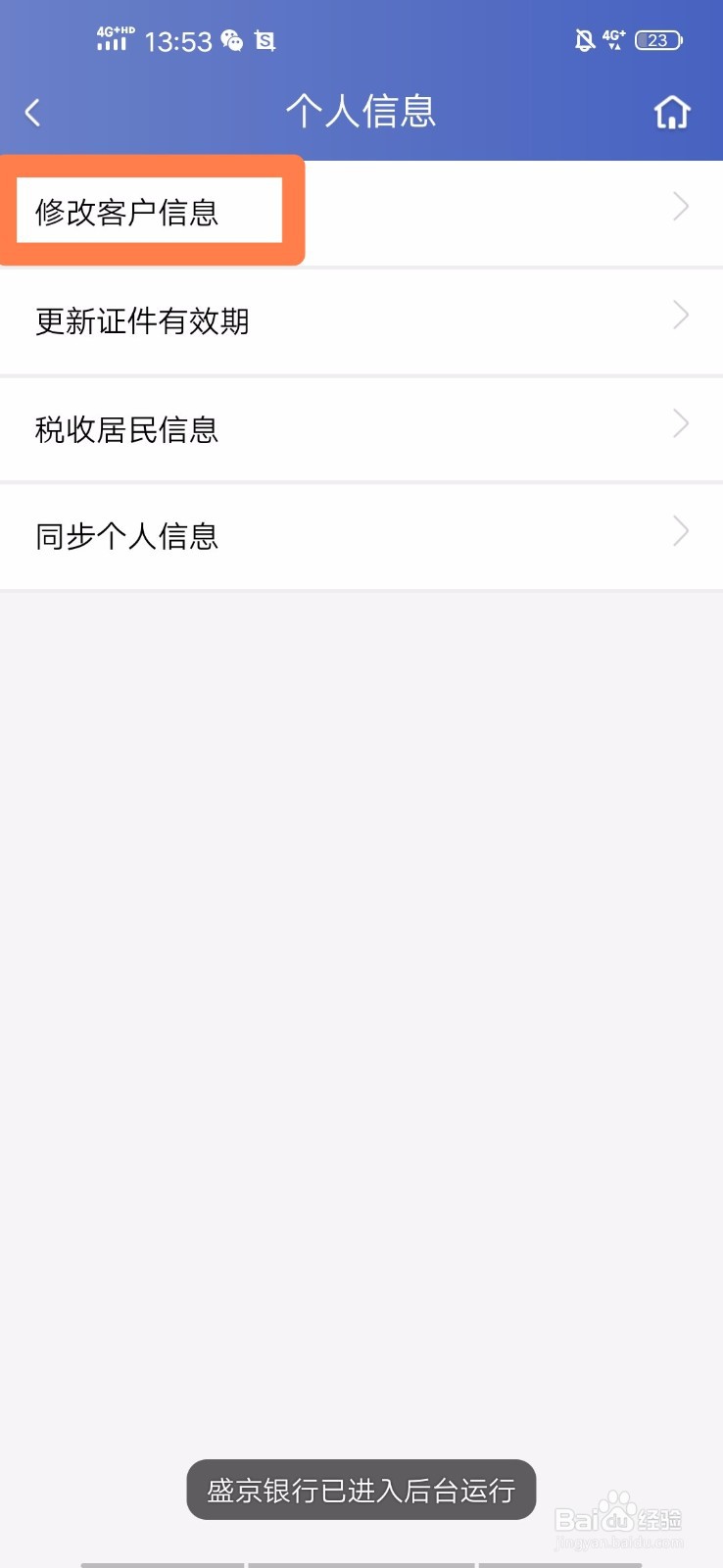Image resolution: width=723 pixels, height=1568 pixels.
Task: Tap the clock showing 13:53
Action: pos(179,40)
